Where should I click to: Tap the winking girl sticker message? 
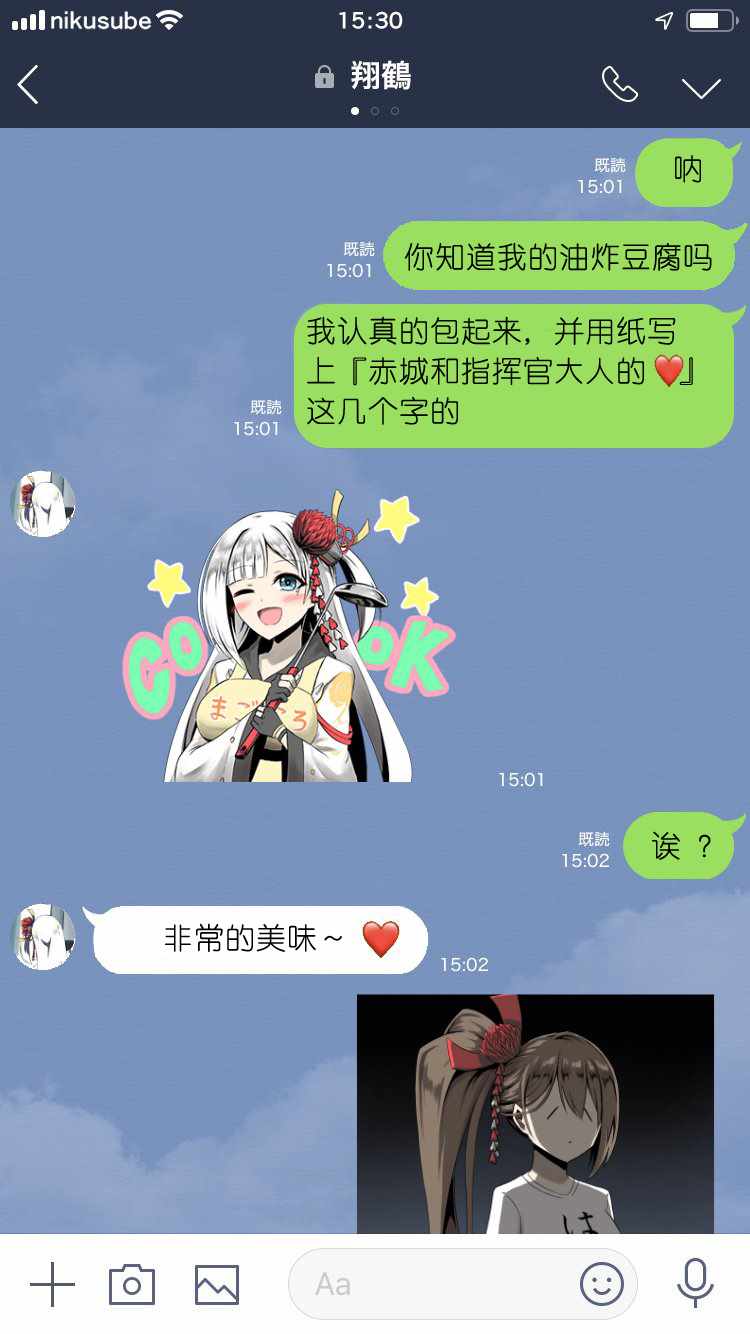coord(290,635)
